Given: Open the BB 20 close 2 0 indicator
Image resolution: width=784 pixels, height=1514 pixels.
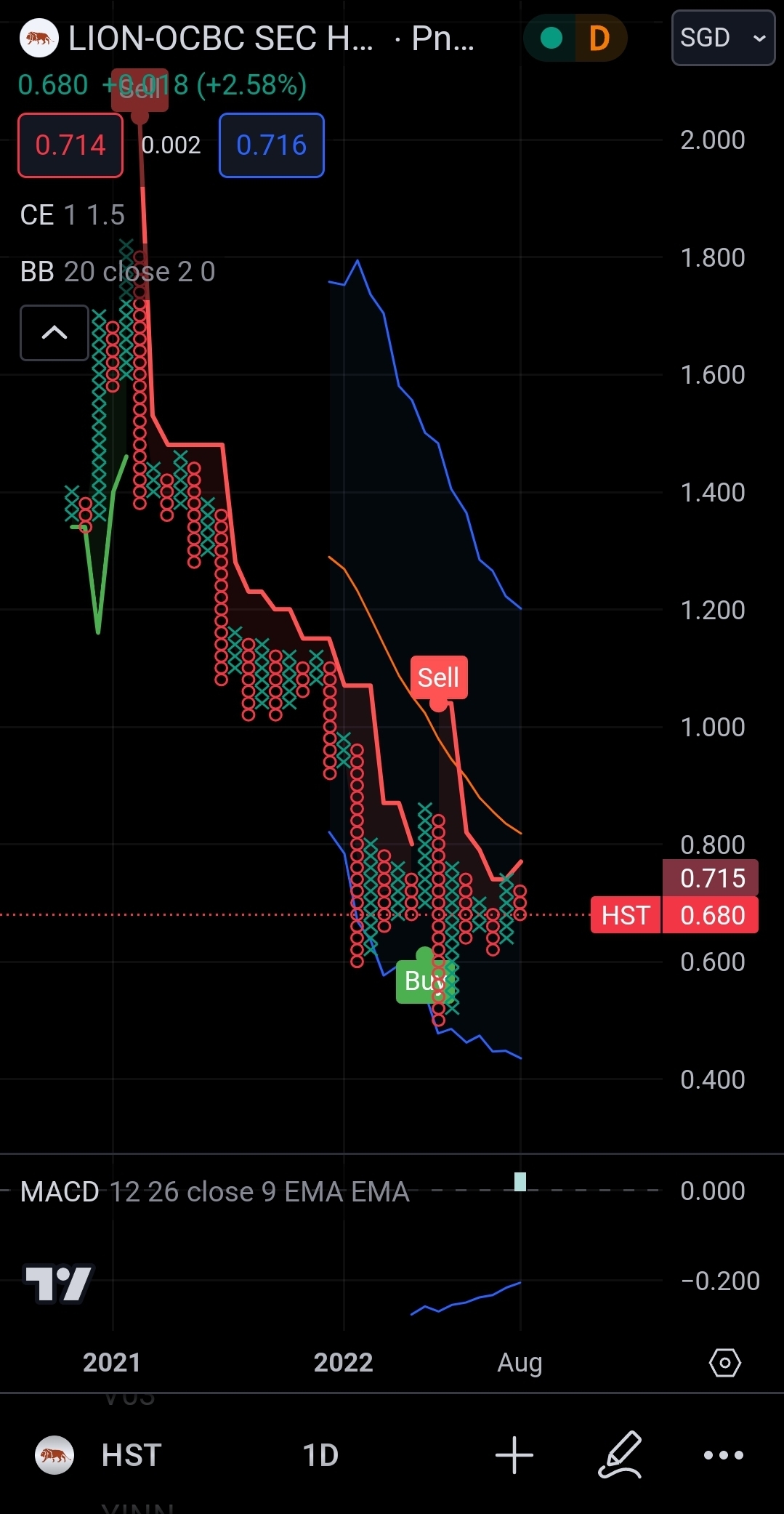Looking at the screenshot, I should (x=118, y=272).
